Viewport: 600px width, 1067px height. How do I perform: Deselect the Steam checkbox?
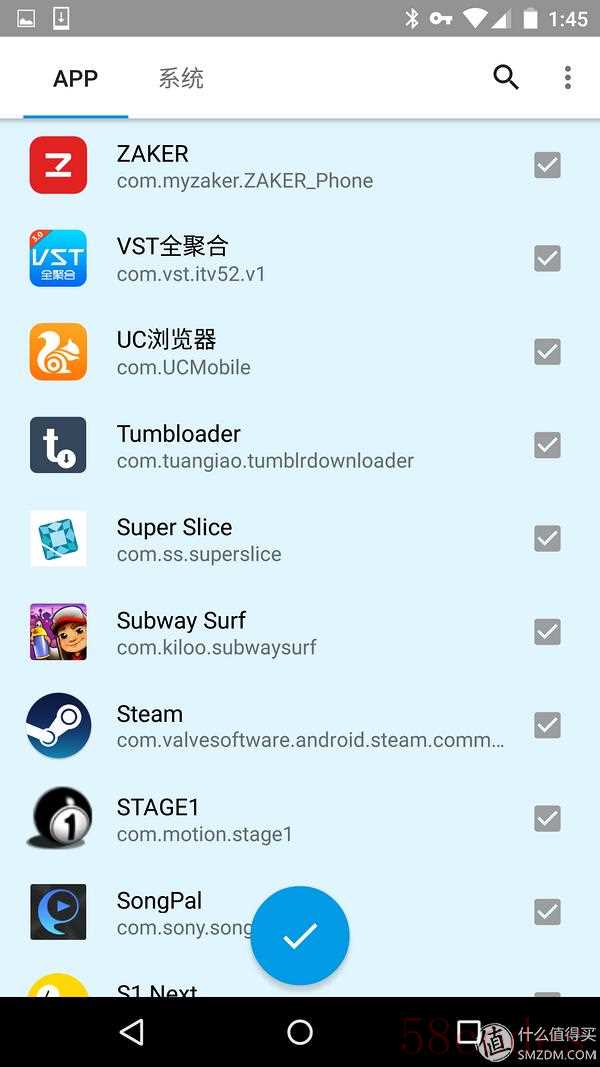tap(547, 725)
